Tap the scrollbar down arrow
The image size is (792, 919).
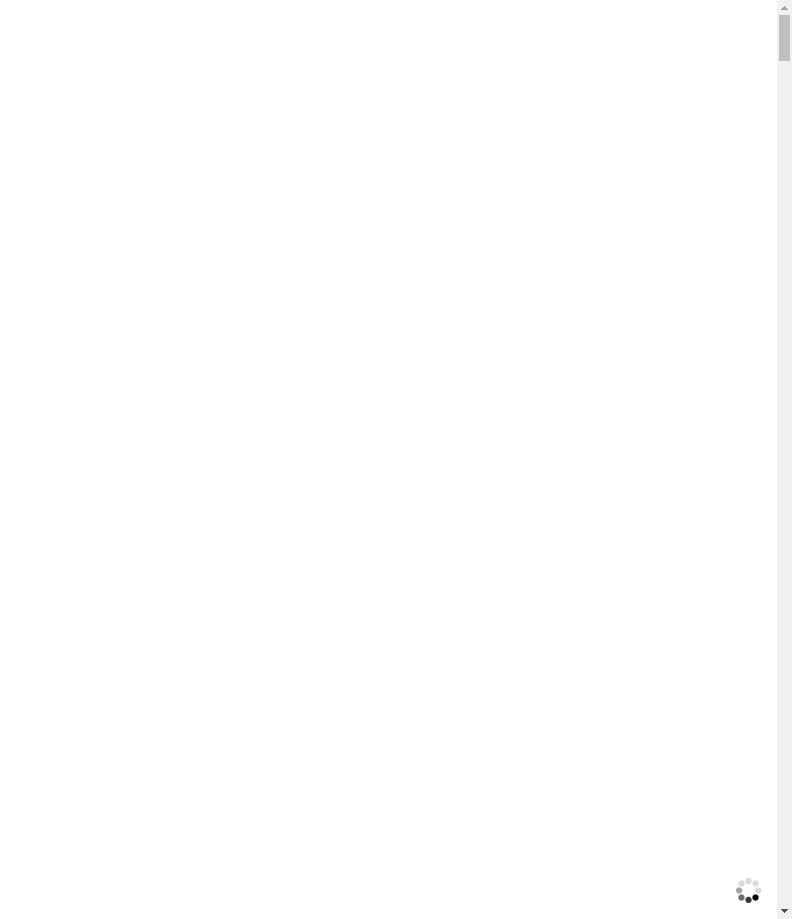point(784,911)
